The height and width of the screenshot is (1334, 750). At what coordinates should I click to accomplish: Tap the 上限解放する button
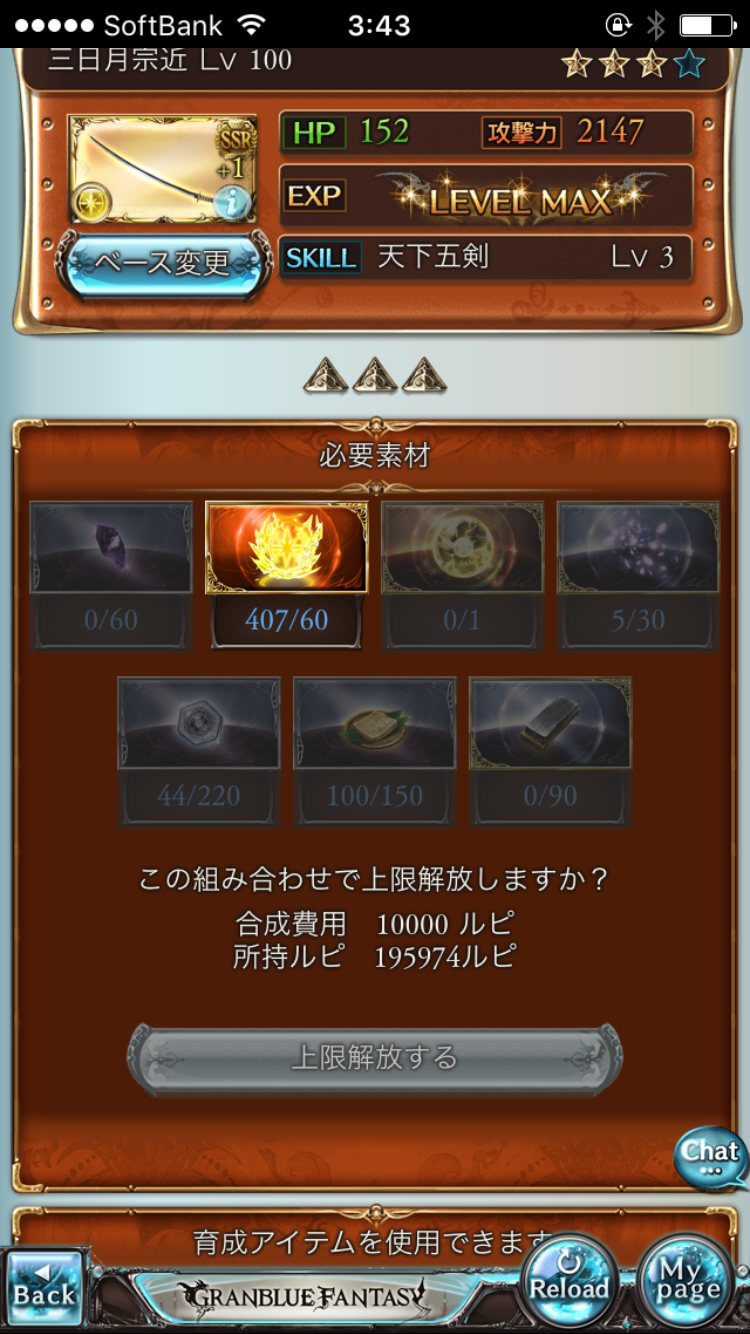[x=375, y=1058]
